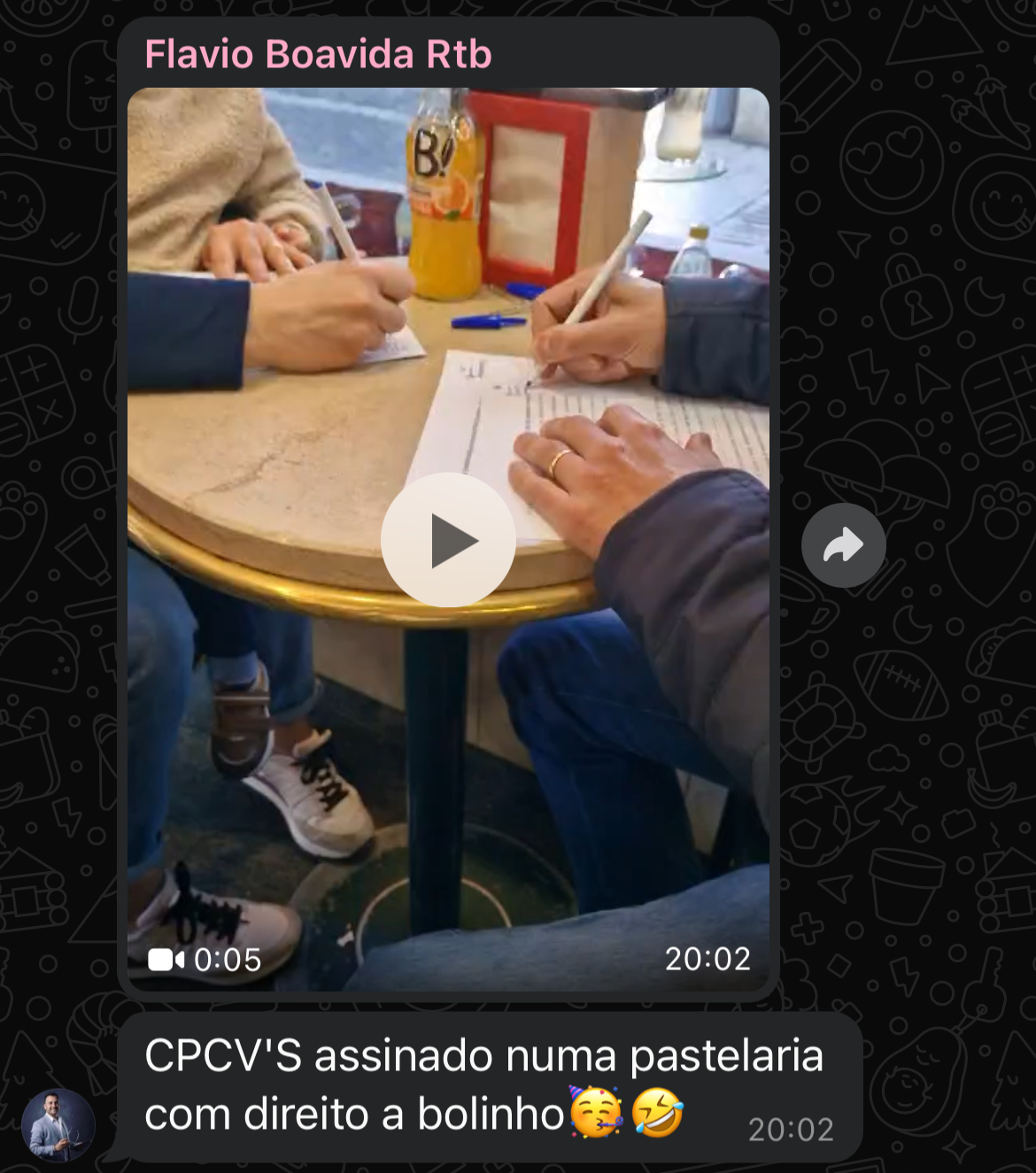Viewport: 1036px width, 1173px height.
Task: Play the 0:05 video from Flavio
Action: (448, 540)
